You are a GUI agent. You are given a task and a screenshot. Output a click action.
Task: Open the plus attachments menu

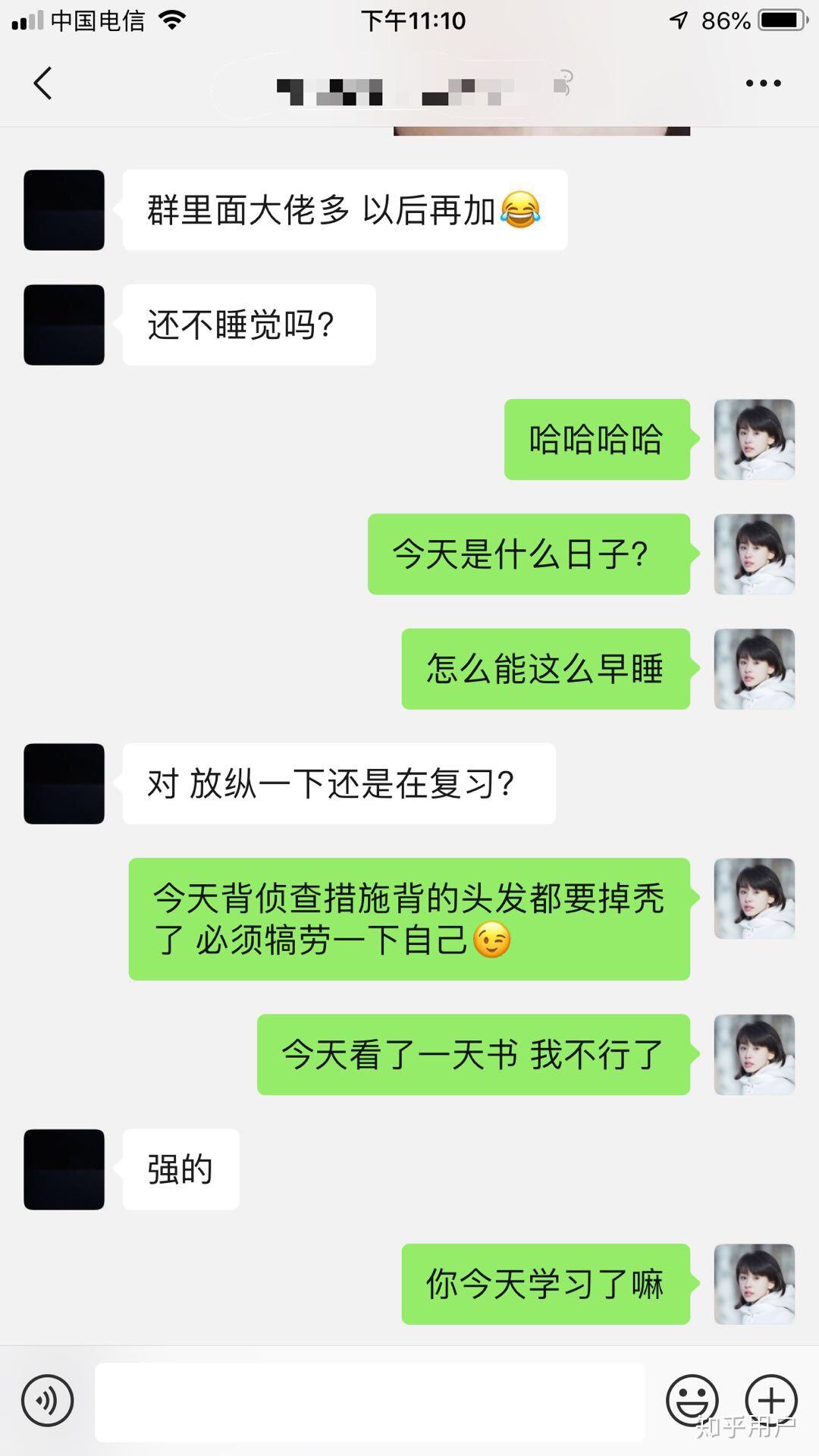tap(771, 1401)
